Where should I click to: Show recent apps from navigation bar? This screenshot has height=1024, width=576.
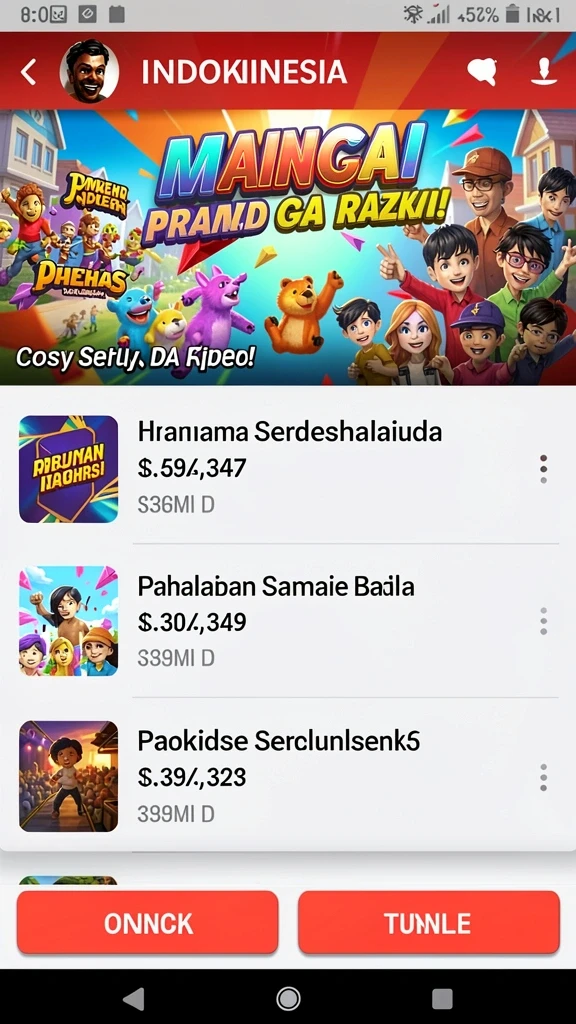[442, 999]
